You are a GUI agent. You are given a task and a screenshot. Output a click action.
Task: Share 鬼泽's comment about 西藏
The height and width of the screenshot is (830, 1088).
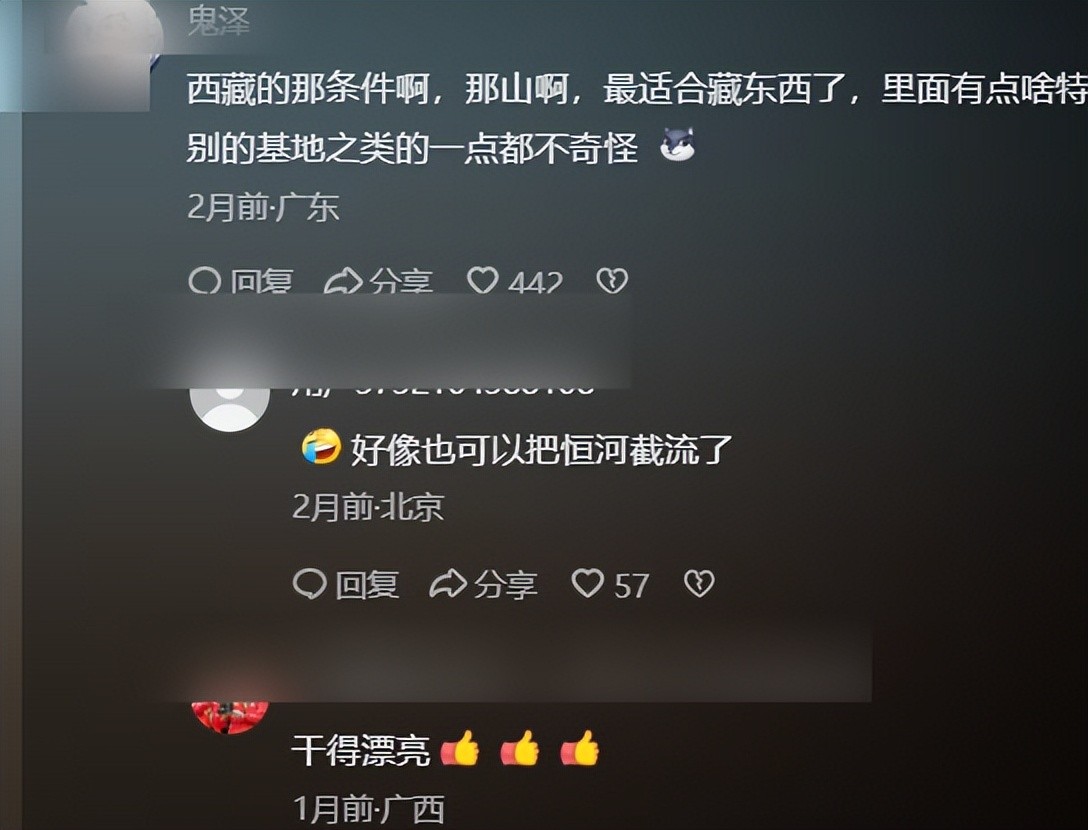378,281
